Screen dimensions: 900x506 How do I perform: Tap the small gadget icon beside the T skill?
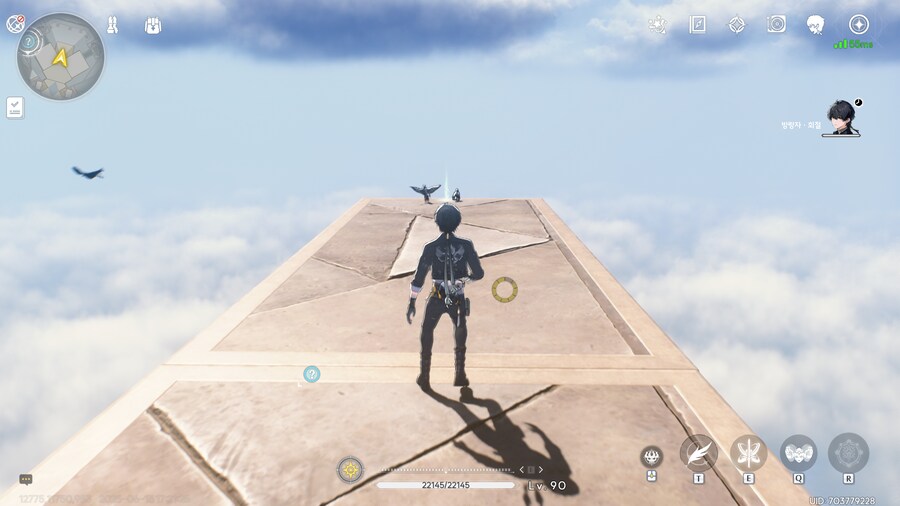pyautogui.click(x=652, y=457)
